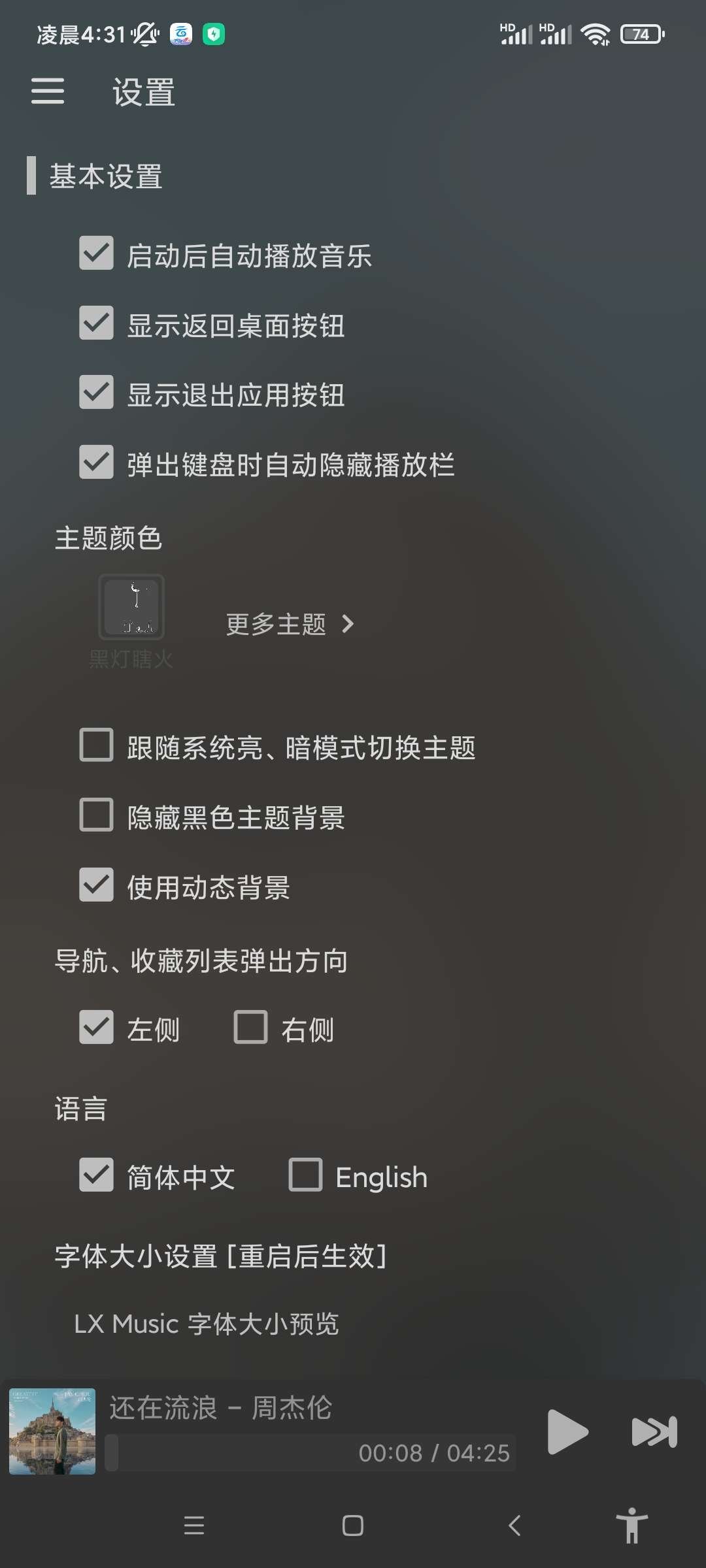Choose 右侧 for list popup direction
Viewport: 706px width, 1568px height.
pyautogui.click(x=250, y=1027)
